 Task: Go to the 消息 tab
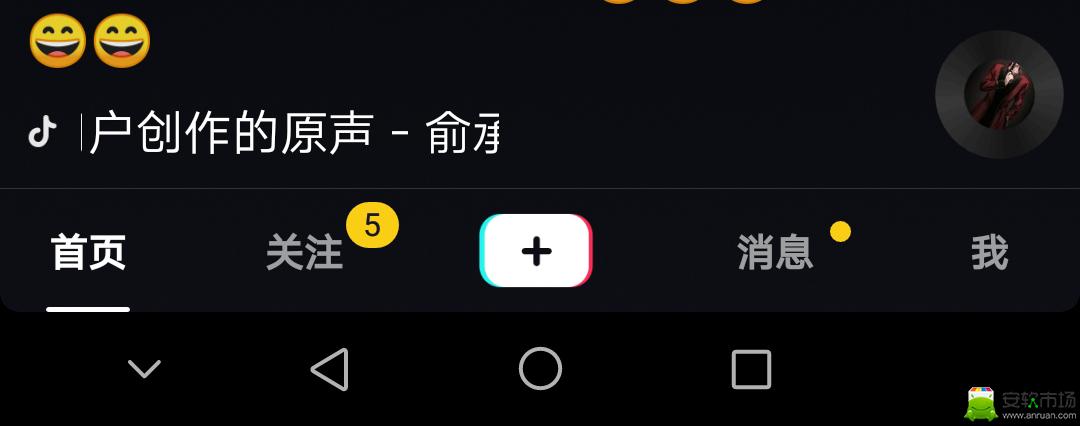(775, 253)
